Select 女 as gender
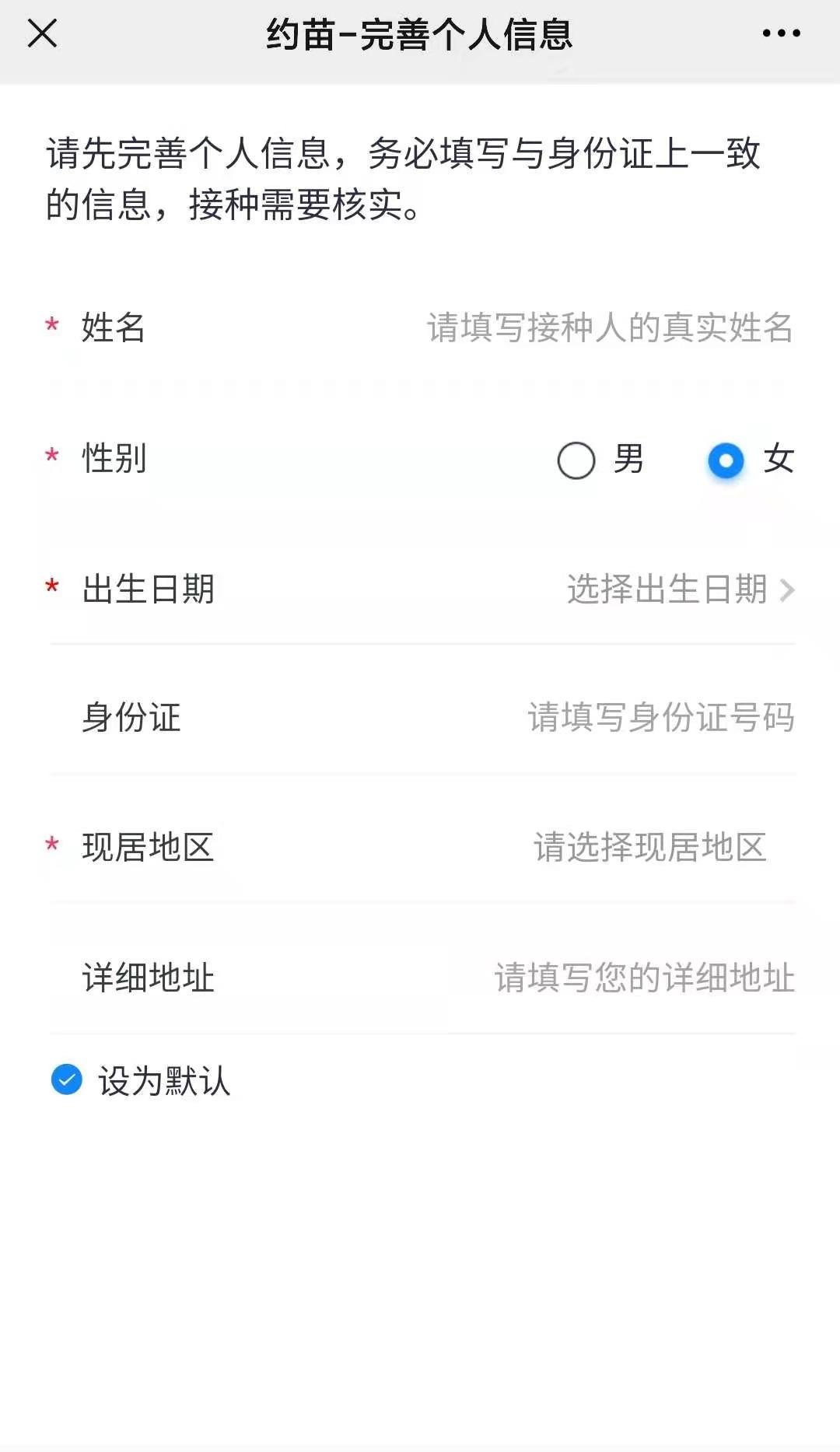 click(726, 460)
